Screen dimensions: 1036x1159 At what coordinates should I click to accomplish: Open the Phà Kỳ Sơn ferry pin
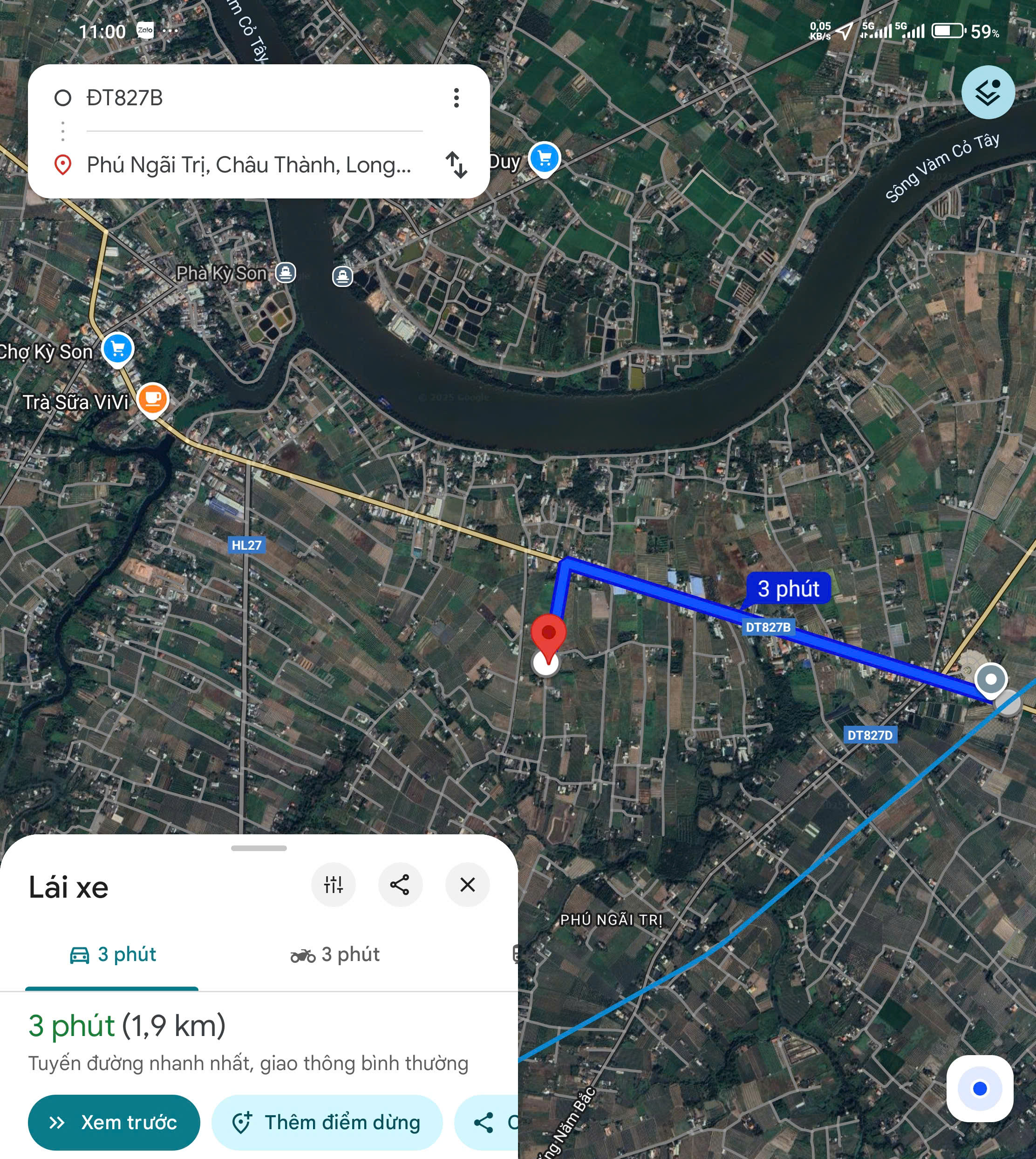pos(285,273)
